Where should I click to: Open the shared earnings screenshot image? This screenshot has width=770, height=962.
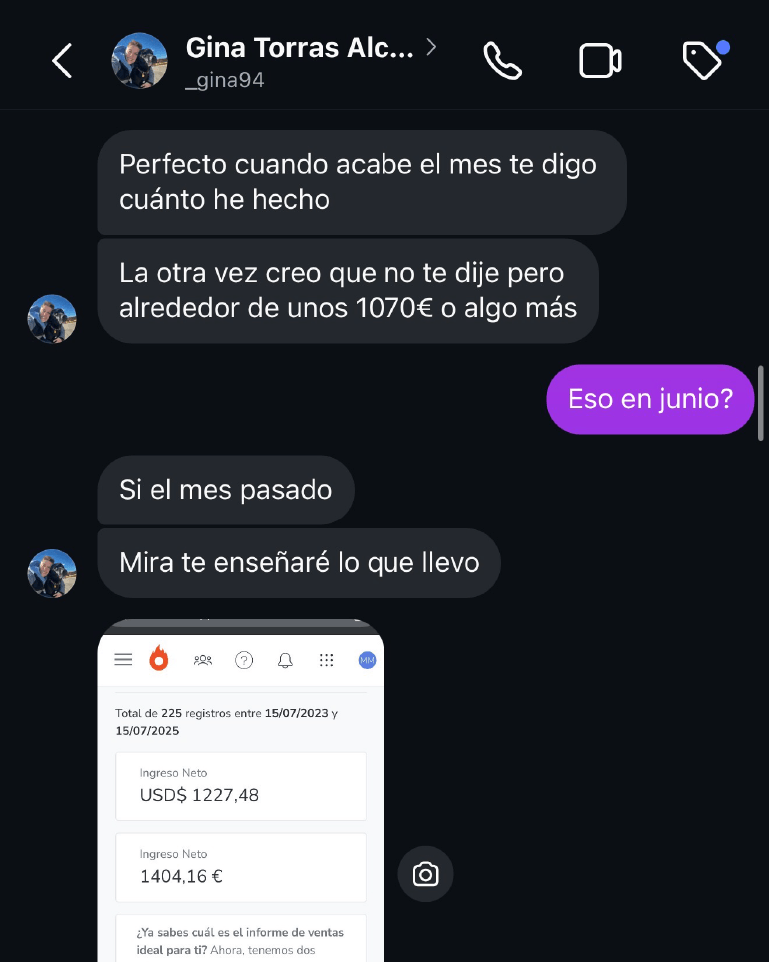pyautogui.click(x=240, y=790)
